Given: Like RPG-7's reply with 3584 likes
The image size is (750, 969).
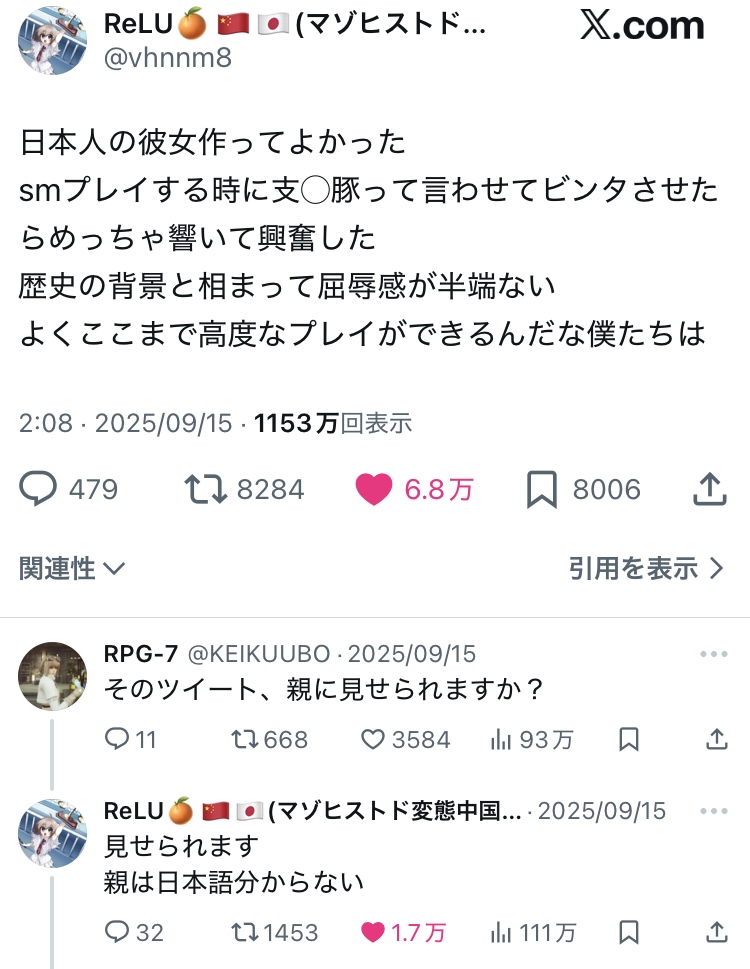Looking at the screenshot, I should pos(373,740).
